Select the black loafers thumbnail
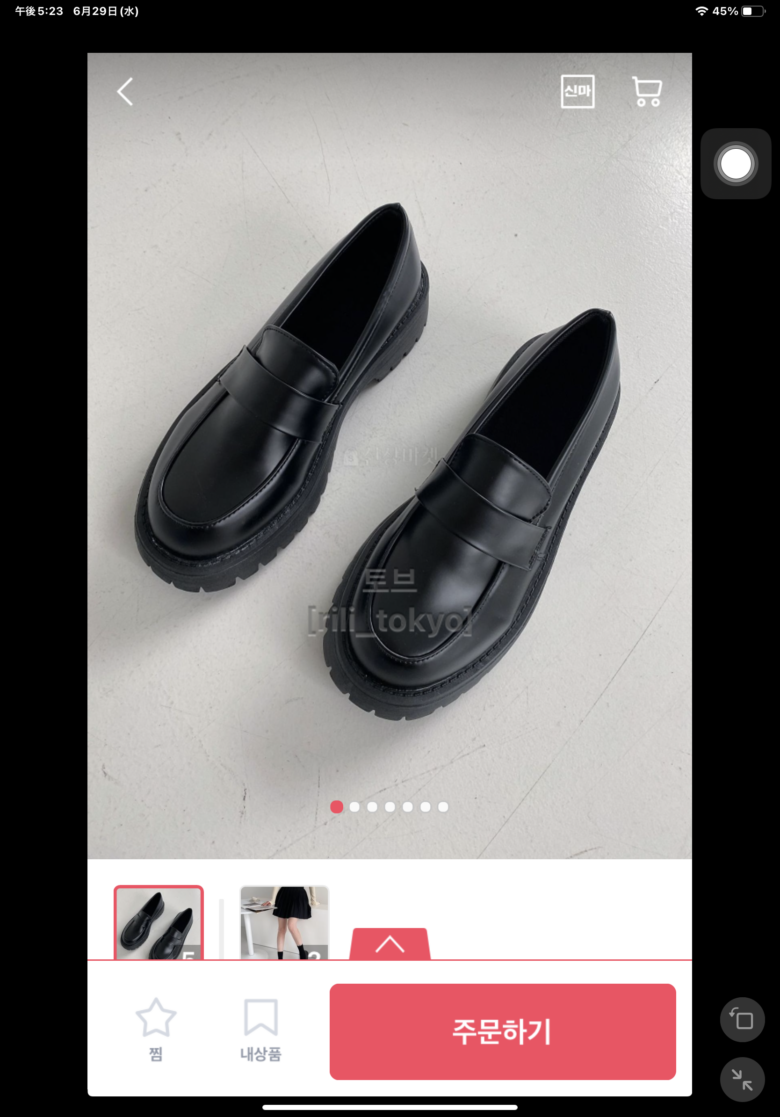Viewport: 780px width, 1117px height. click(158, 923)
